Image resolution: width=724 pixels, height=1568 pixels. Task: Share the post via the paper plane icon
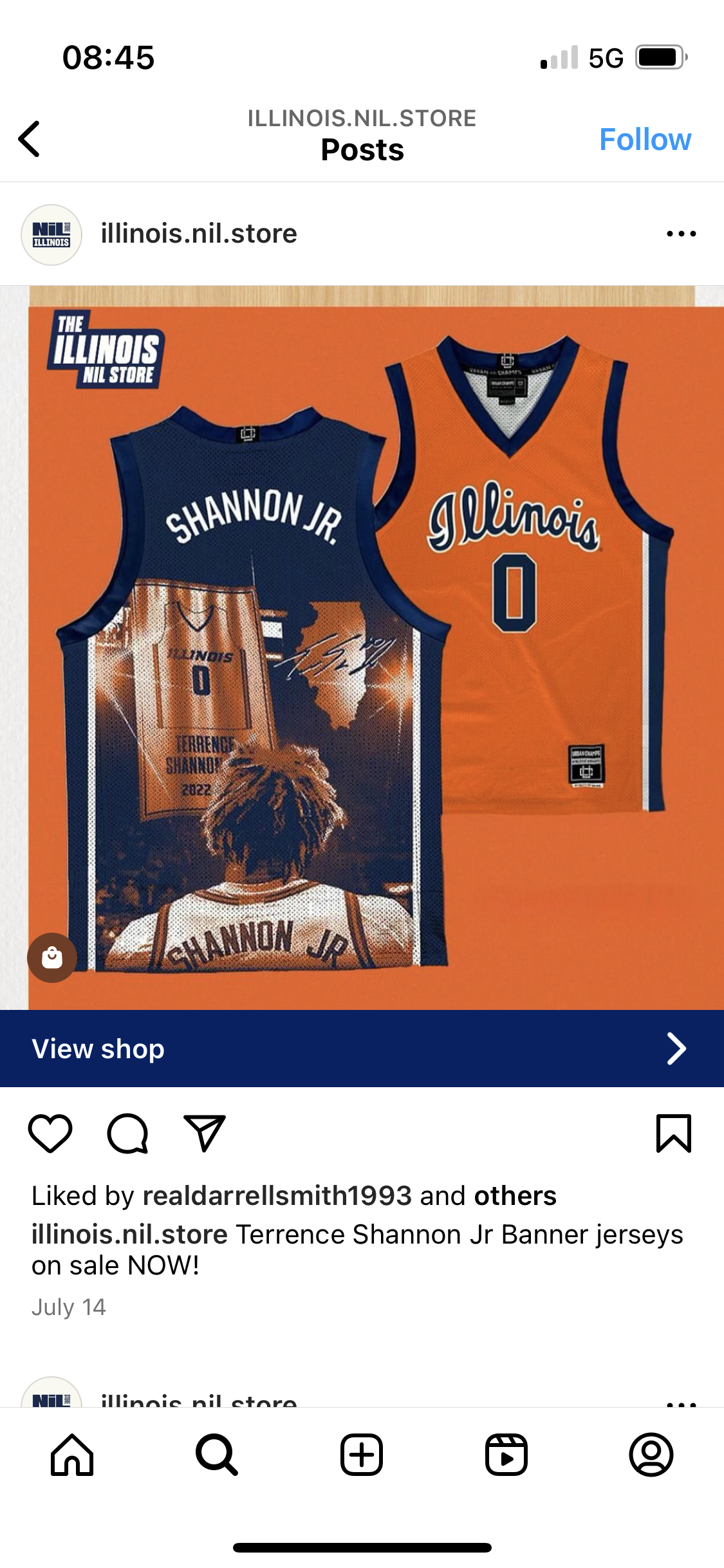[205, 1133]
